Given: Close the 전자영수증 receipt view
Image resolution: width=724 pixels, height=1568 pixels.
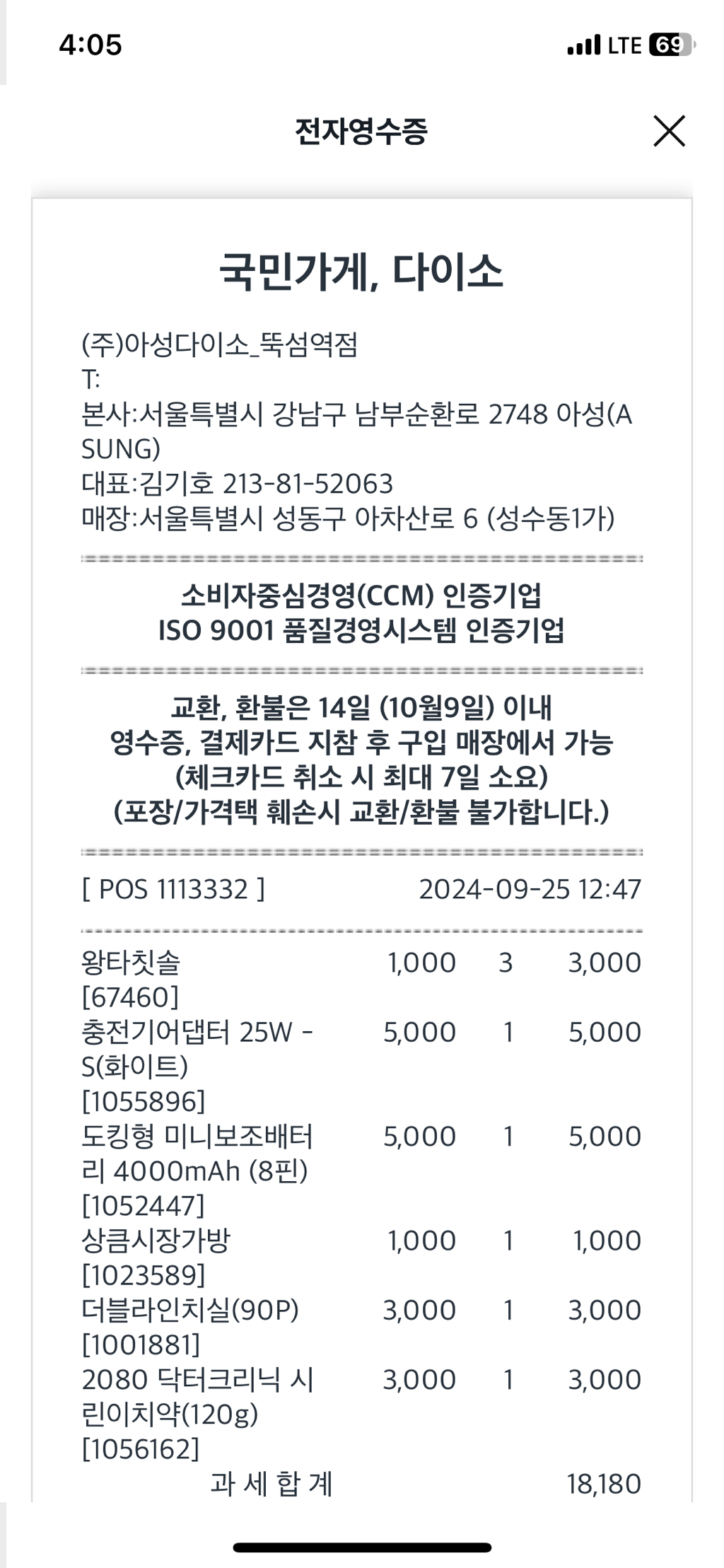Looking at the screenshot, I should point(667,132).
